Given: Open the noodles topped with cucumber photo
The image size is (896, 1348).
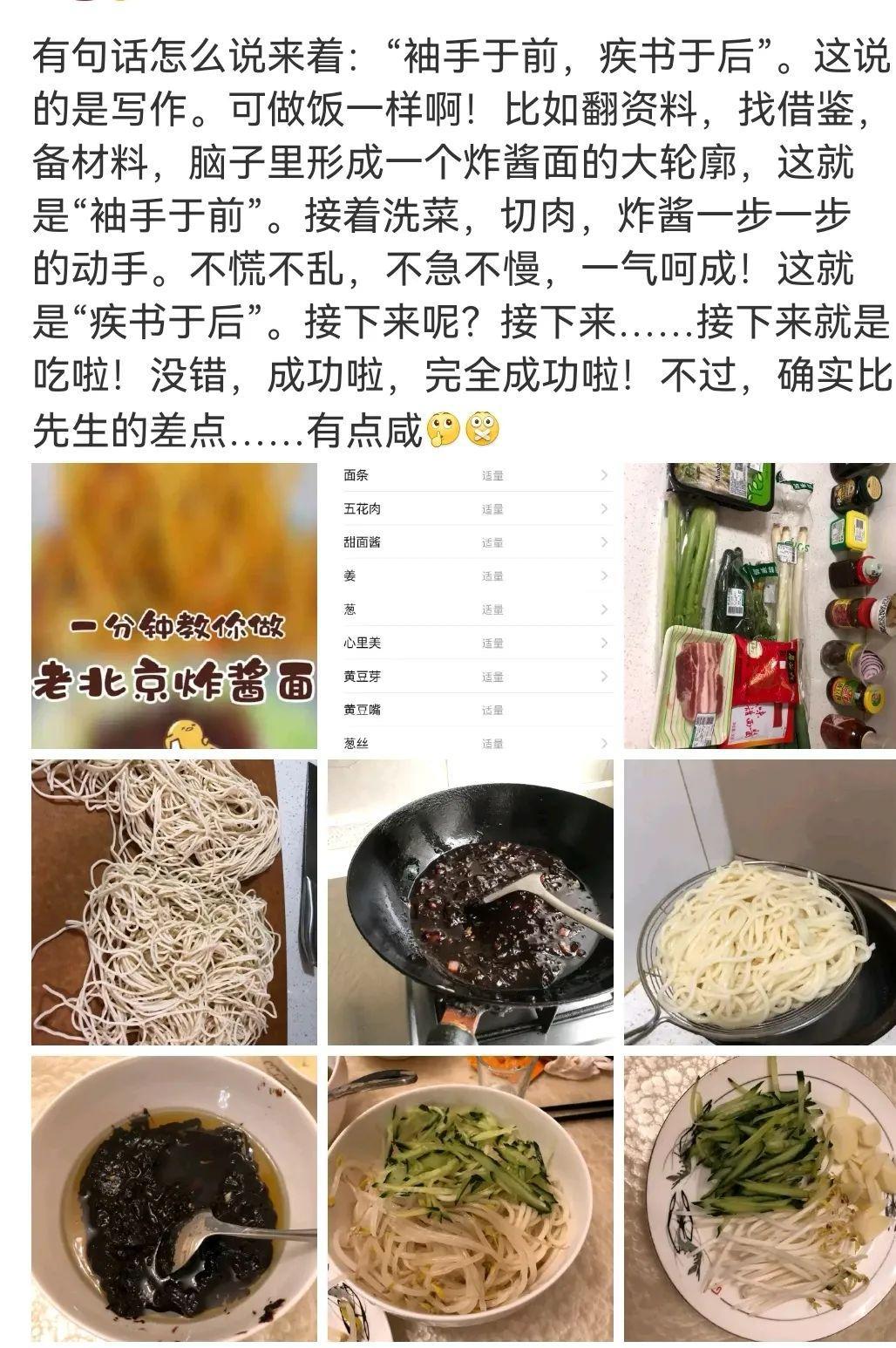Looking at the screenshot, I should [x=471, y=1198].
